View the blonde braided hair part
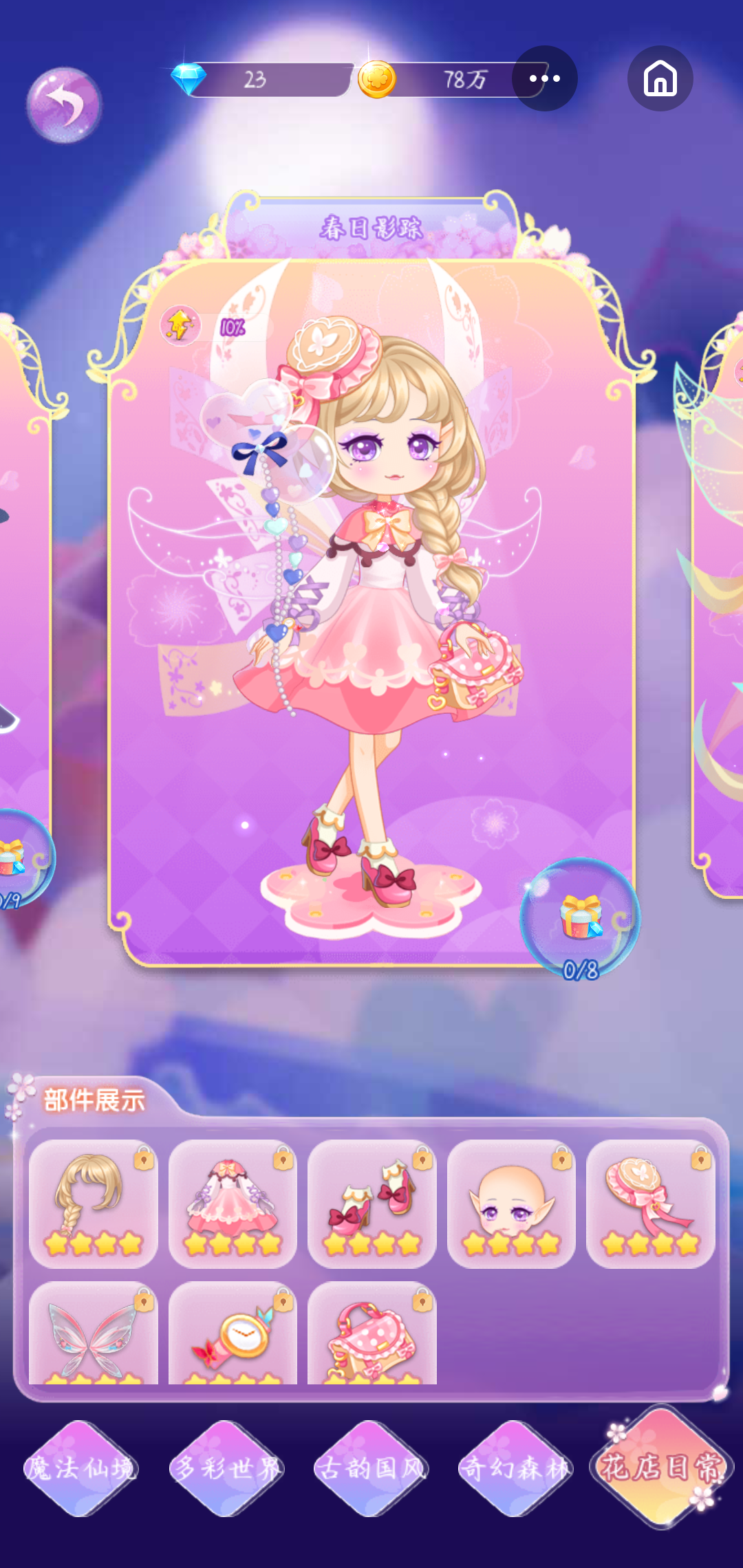The image size is (743, 1568). click(94, 1204)
